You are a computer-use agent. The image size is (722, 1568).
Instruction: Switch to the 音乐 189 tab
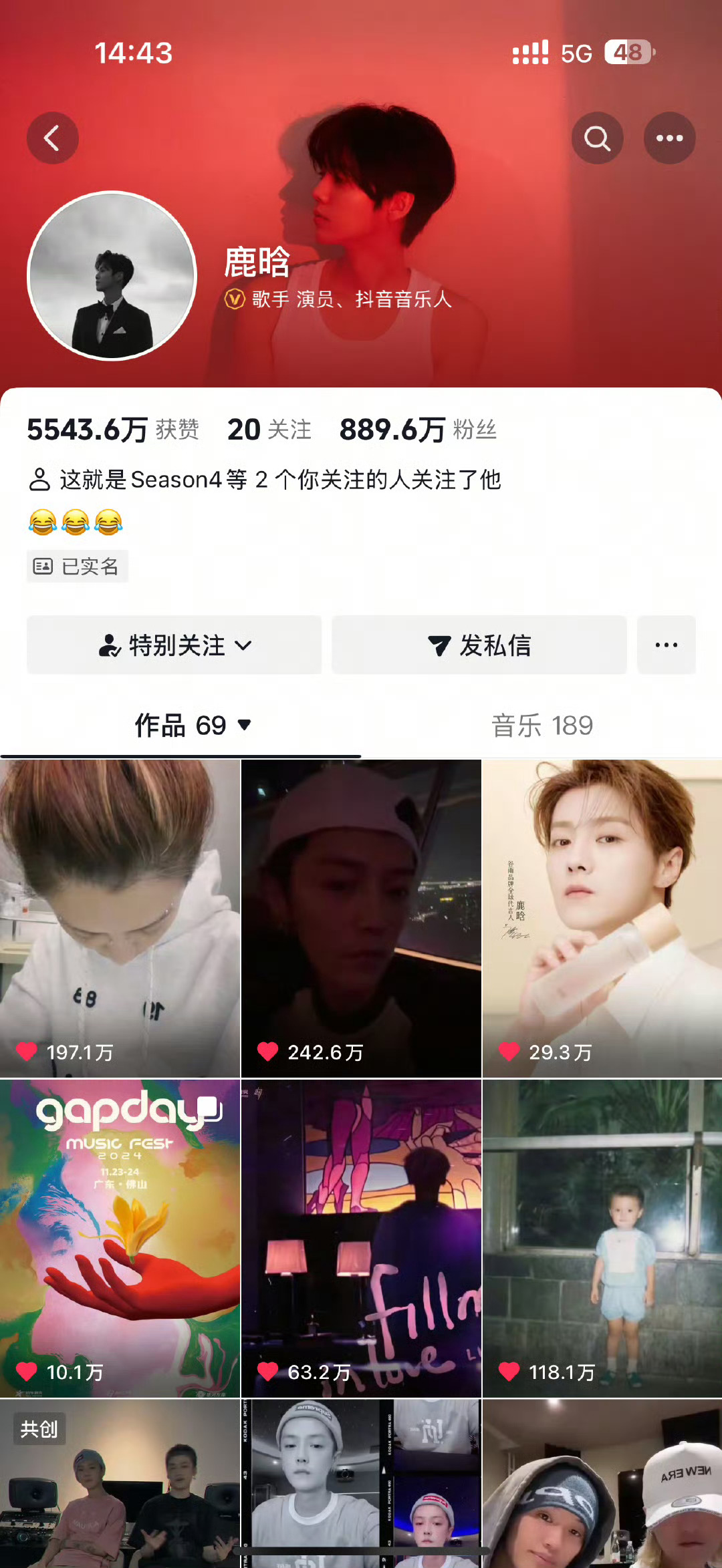click(x=542, y=726)
